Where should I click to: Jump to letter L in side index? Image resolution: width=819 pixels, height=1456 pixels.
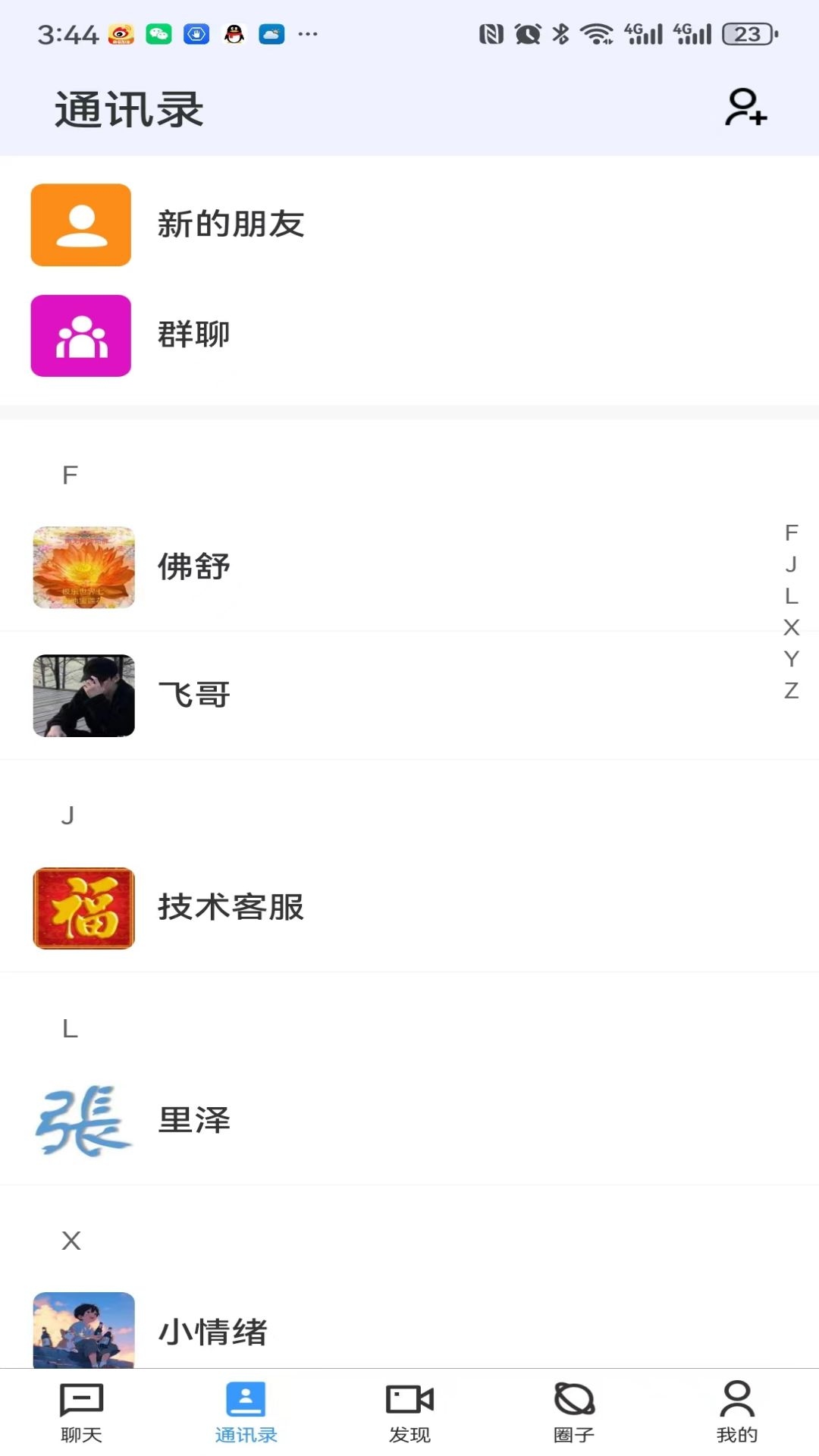[791, 596]
